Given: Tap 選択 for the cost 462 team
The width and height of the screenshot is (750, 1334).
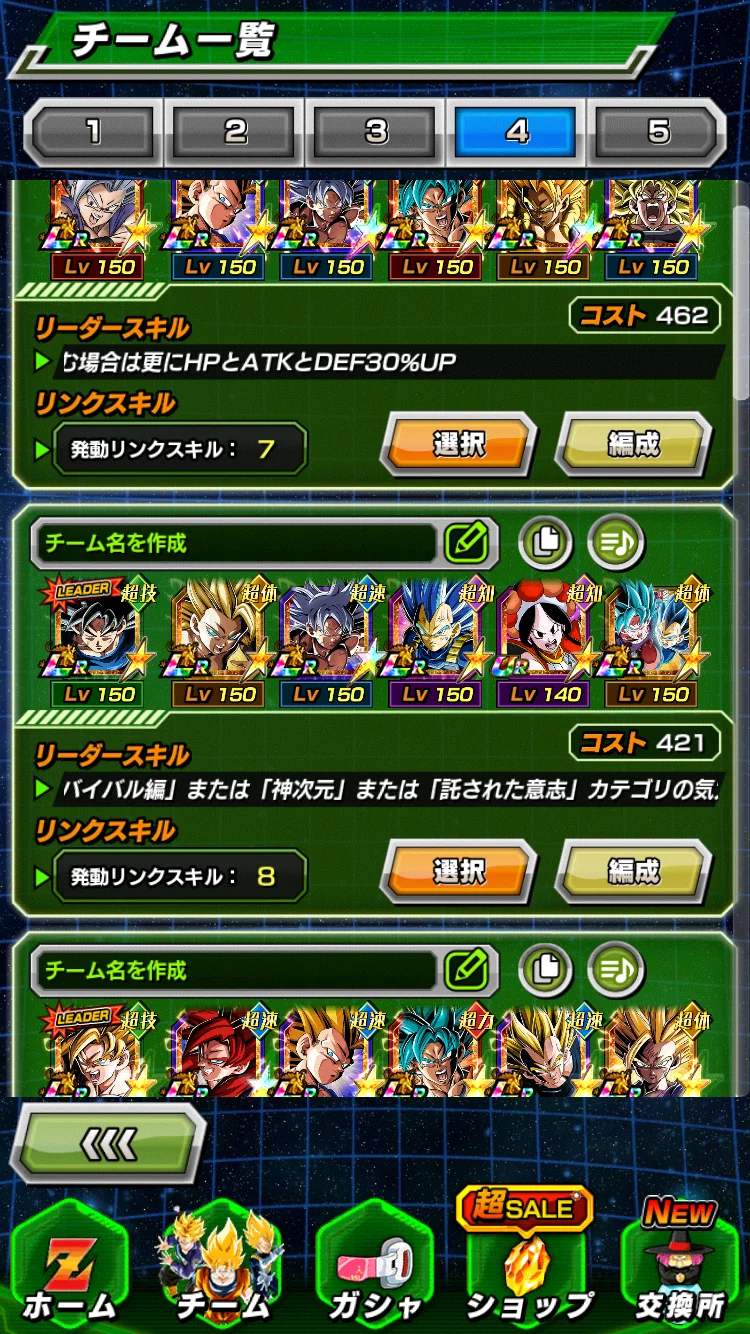Looking at the screenshot, I should pos(460,445).
